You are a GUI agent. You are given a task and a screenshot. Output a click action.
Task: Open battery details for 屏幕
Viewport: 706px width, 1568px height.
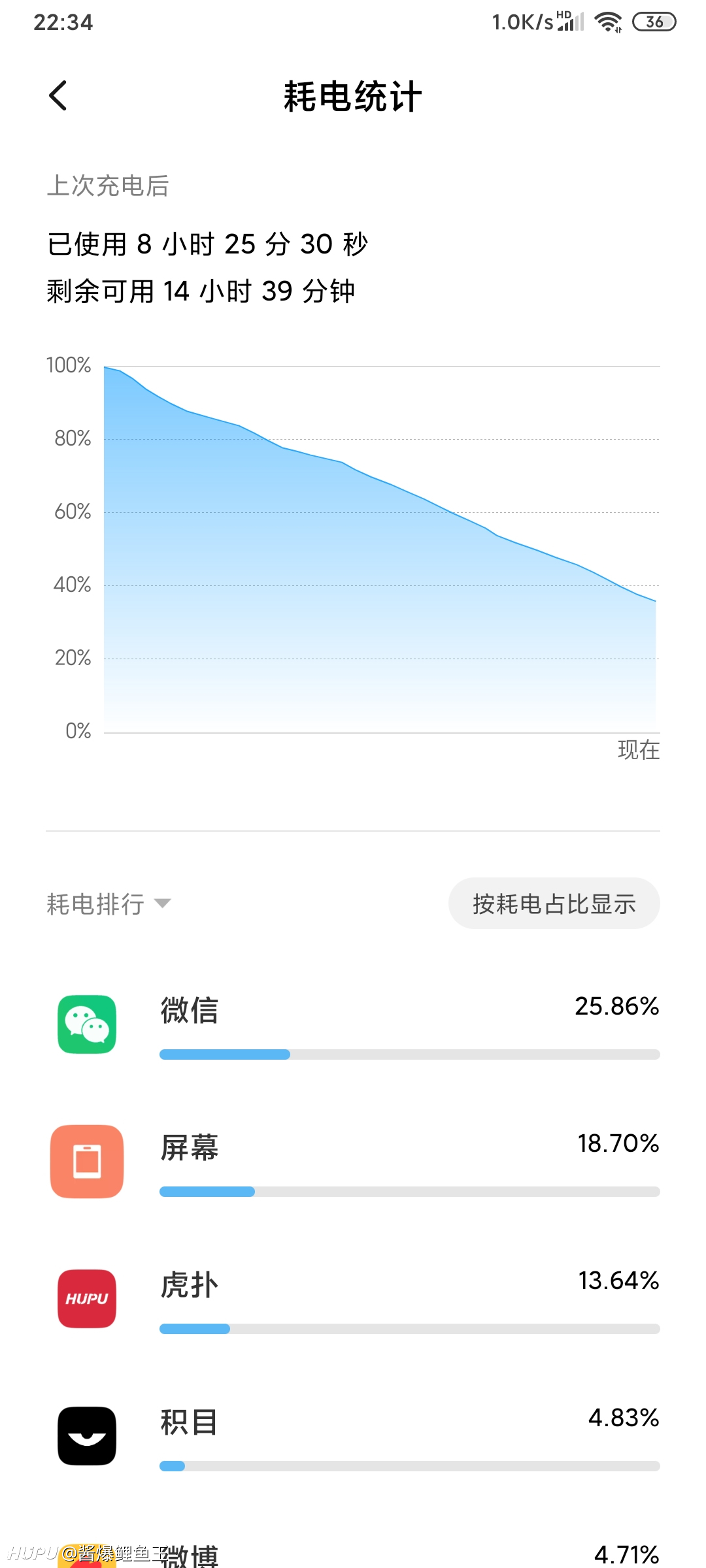click(353, 1162)
